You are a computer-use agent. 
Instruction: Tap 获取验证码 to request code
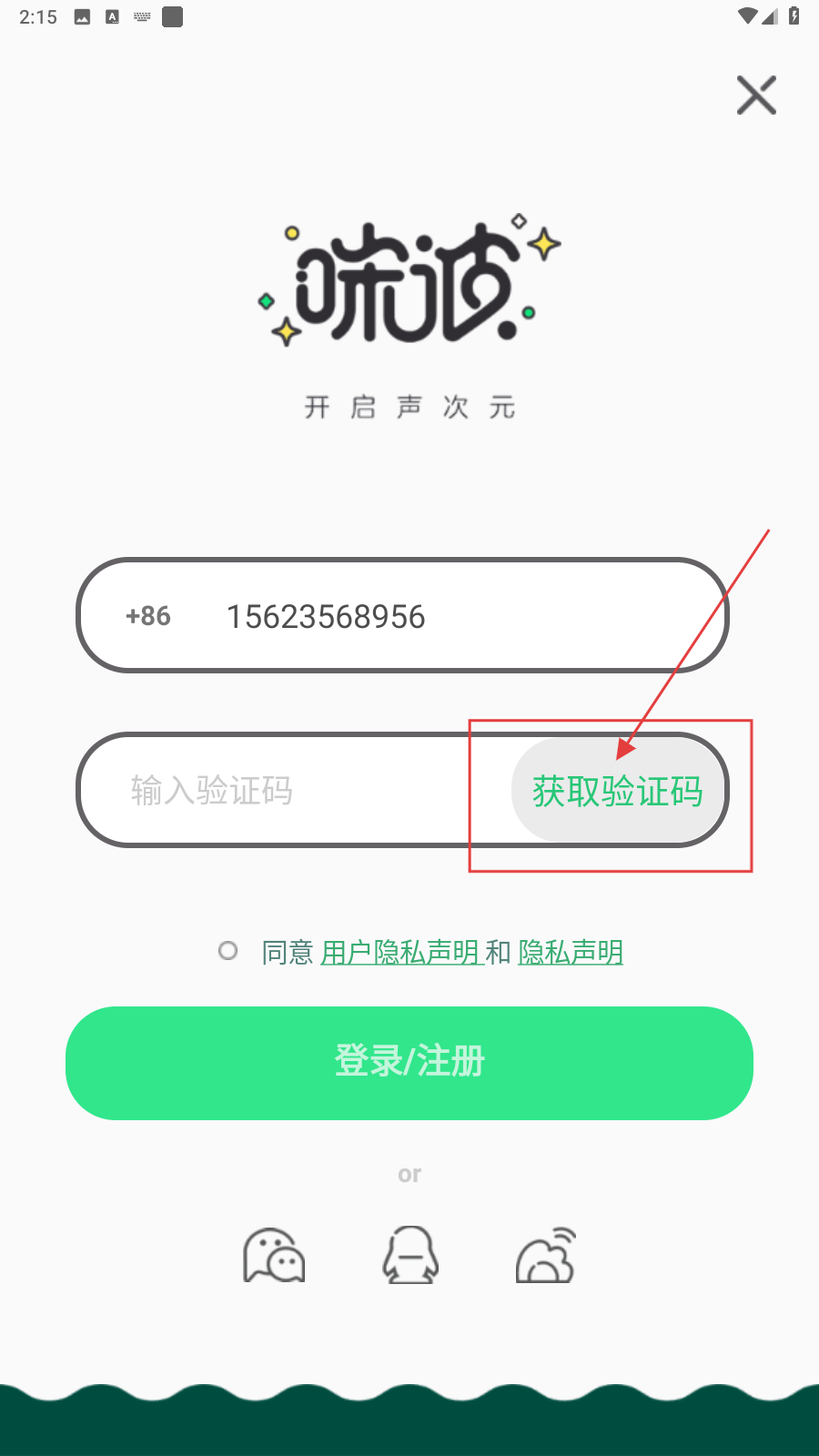point(617,790)
